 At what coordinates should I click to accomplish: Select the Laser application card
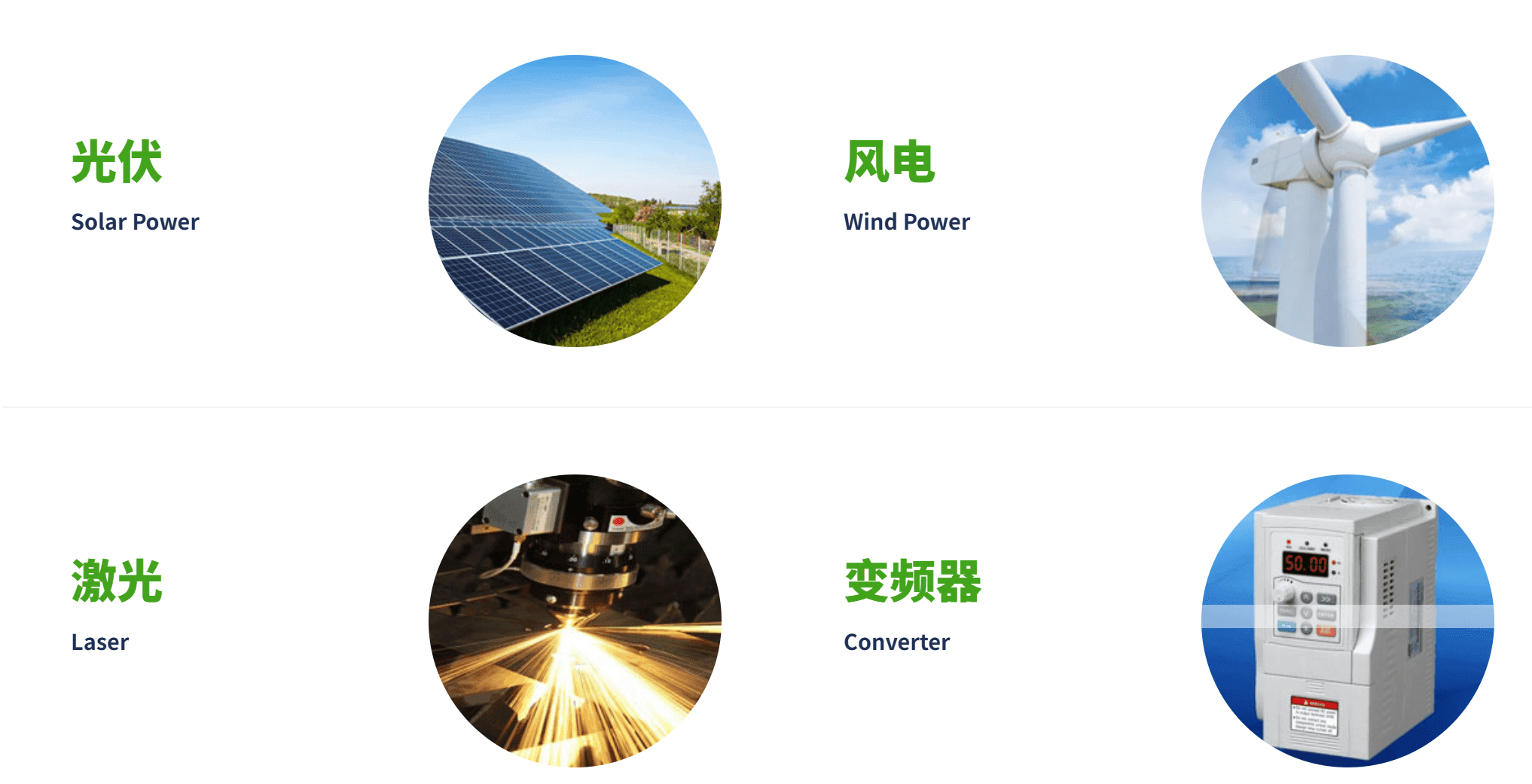click(x=100, y=642)
